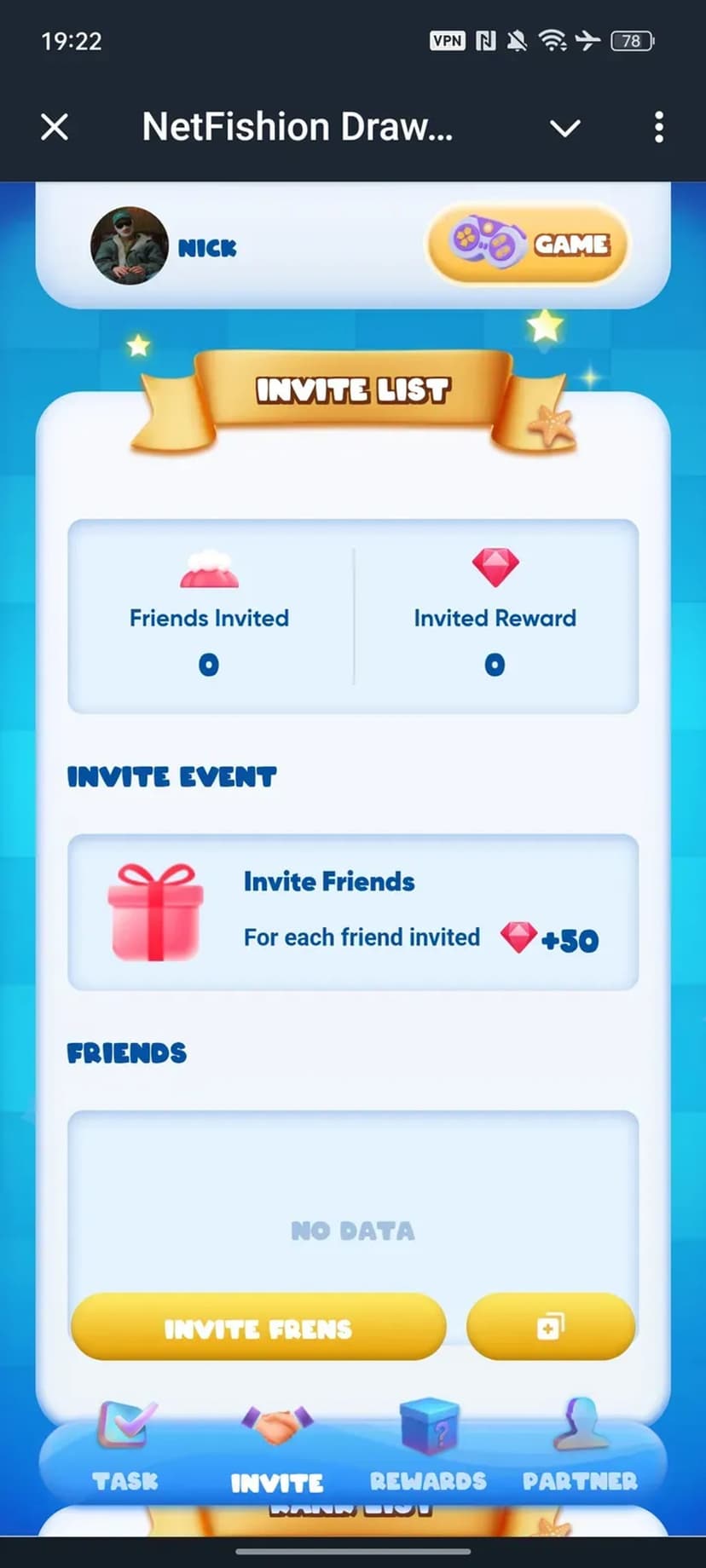
Task: Open the three-dot overflow menu
Action: [658, 128]
